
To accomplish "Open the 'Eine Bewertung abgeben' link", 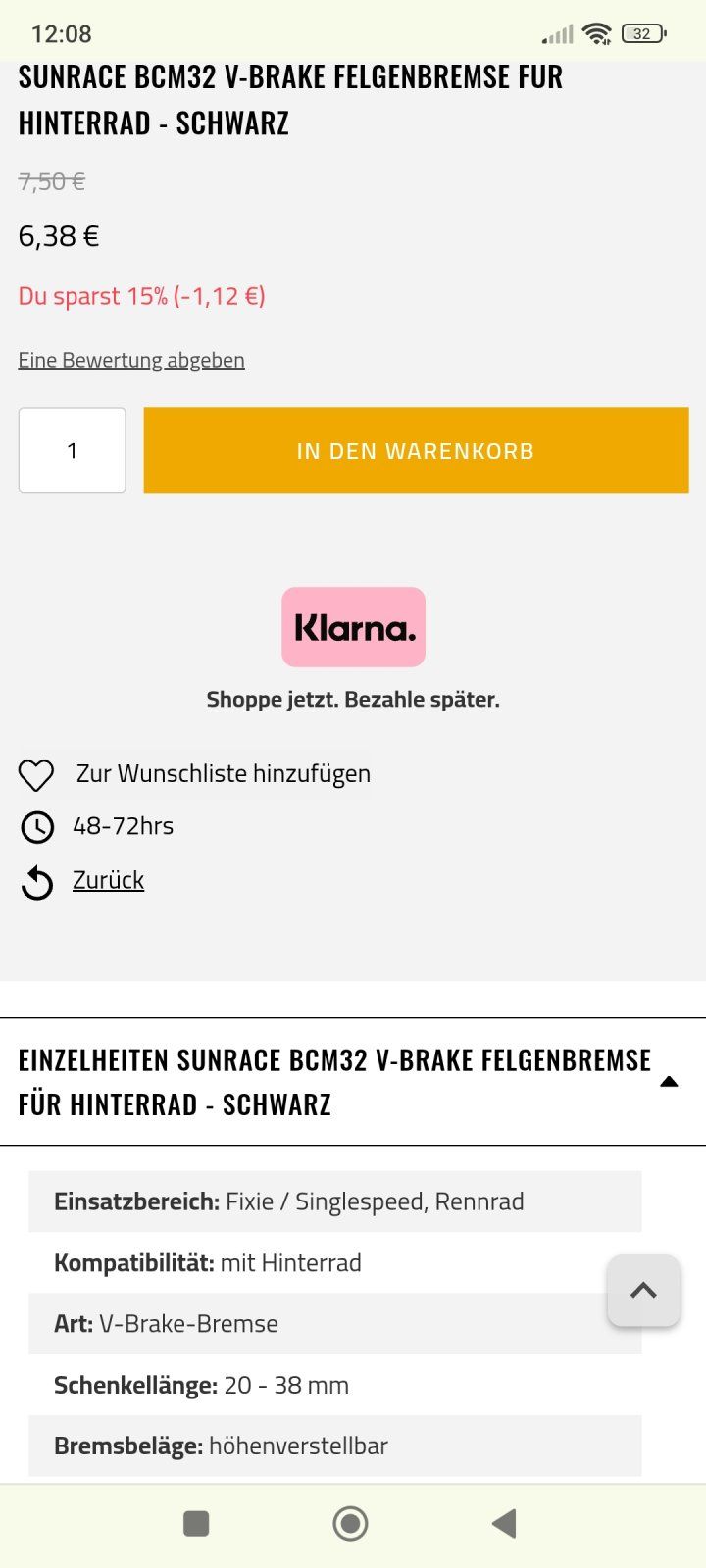I will coord(131,360).
